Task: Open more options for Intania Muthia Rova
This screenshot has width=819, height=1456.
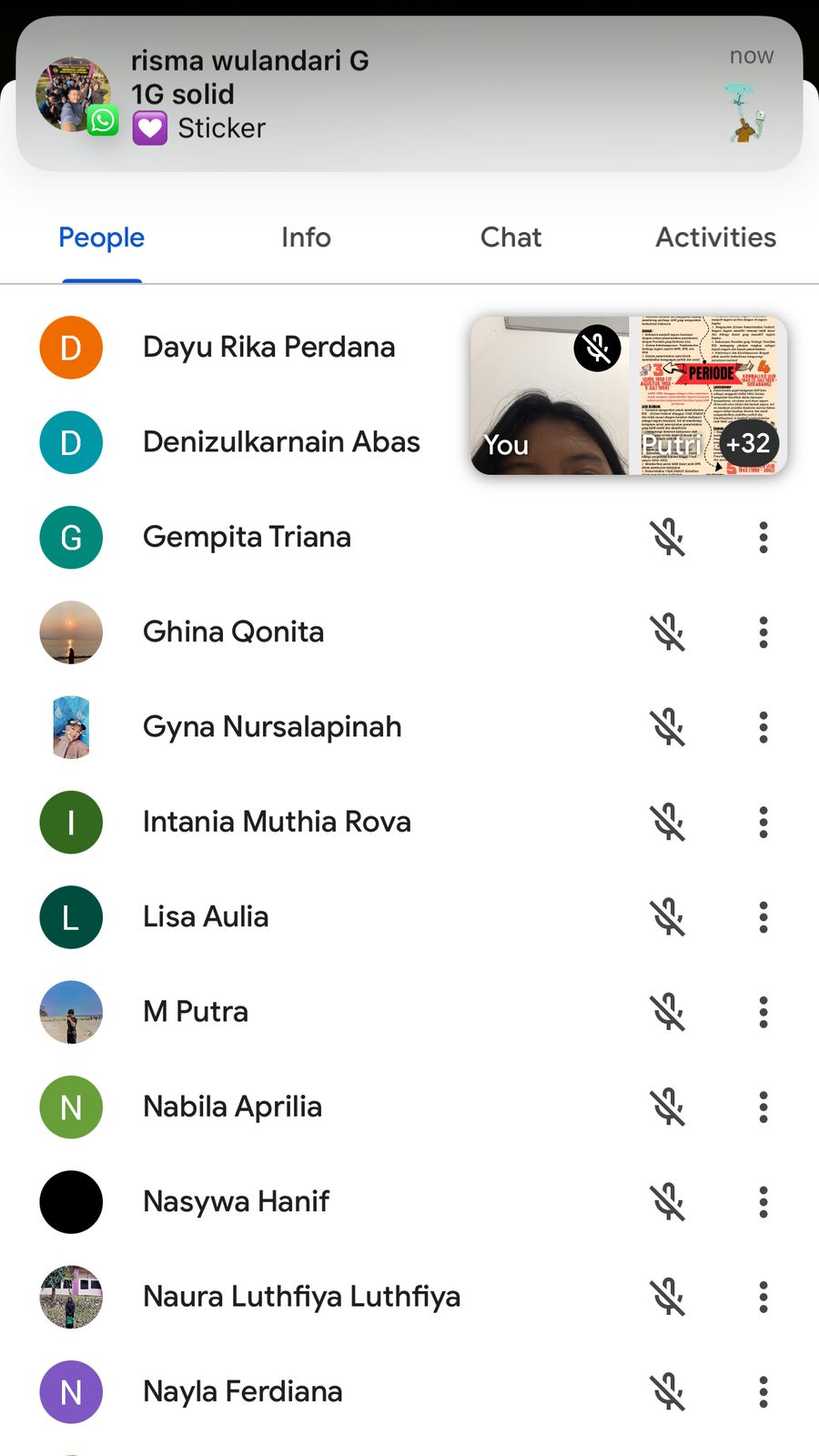Action: 763,823
